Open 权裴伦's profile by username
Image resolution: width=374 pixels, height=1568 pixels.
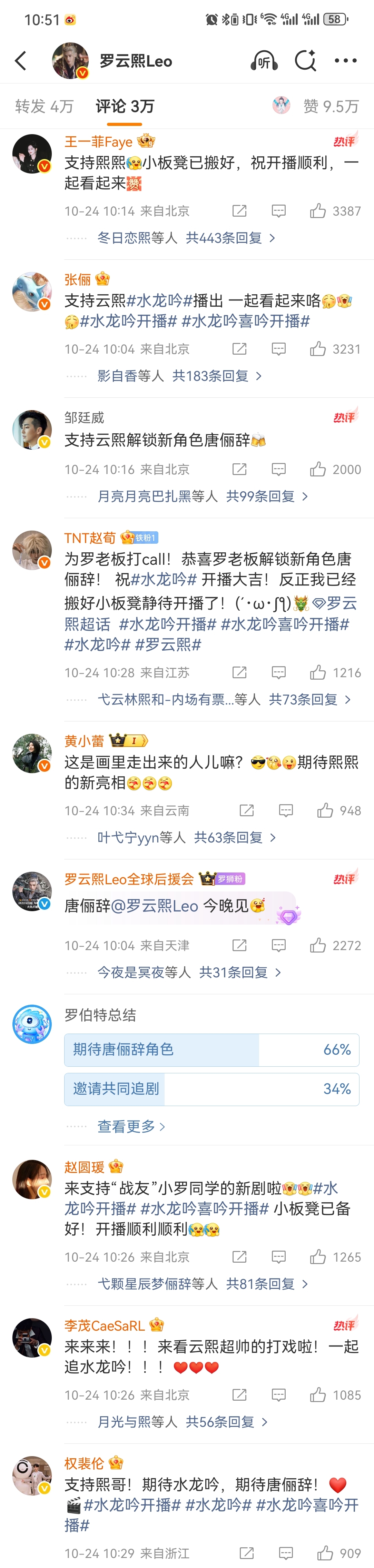pyautogui.click(x=84, y=1464)
